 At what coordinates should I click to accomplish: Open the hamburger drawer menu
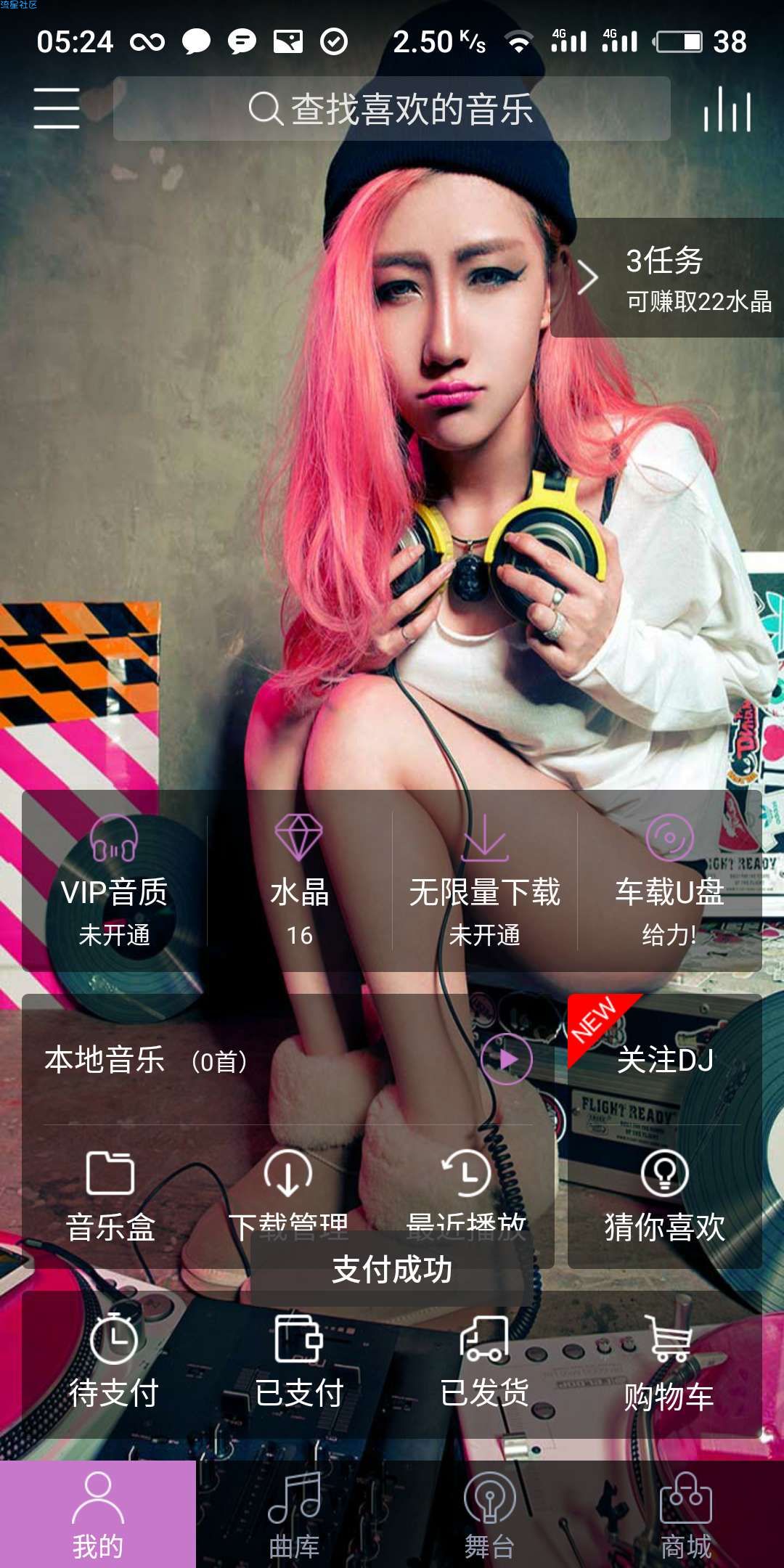(57, 109)
